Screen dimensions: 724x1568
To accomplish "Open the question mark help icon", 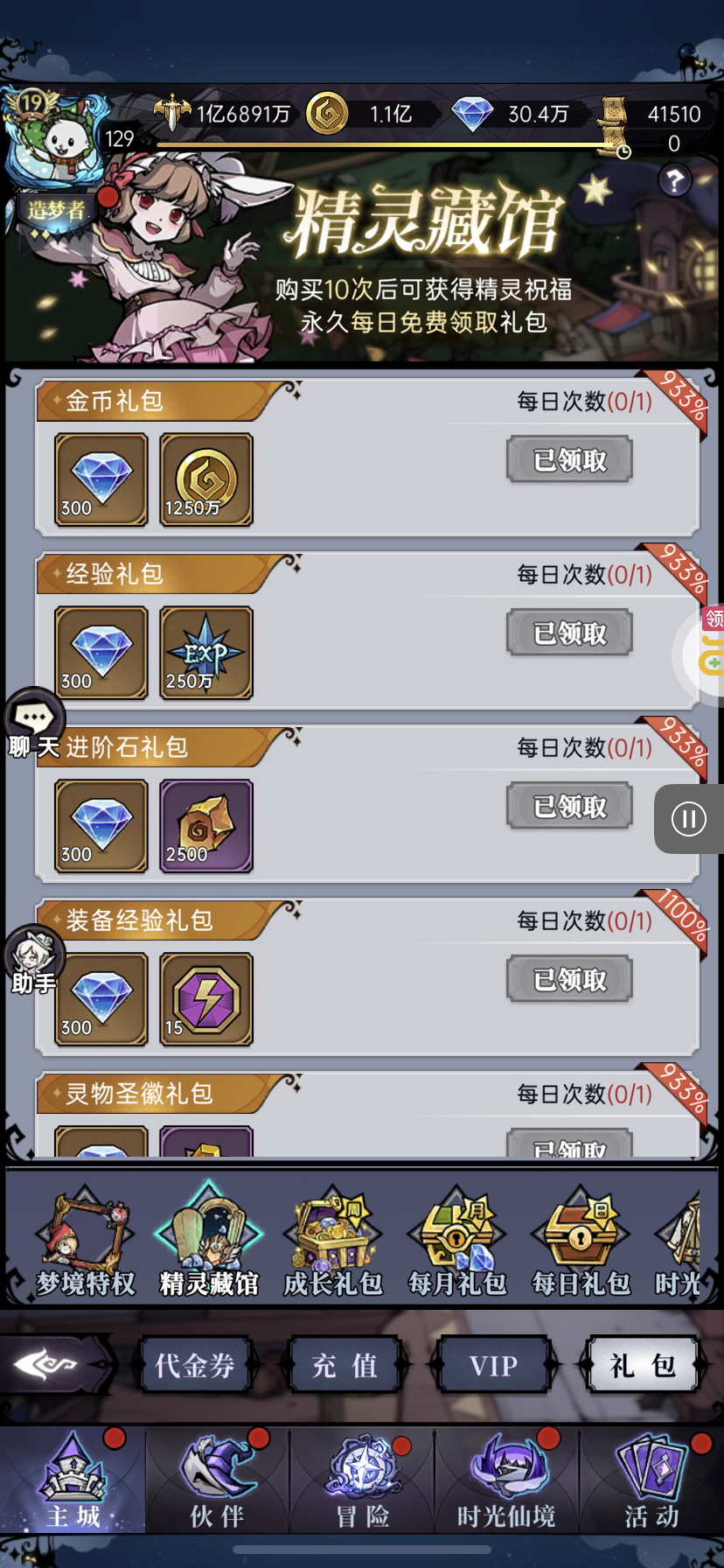I will click(674, 180).
